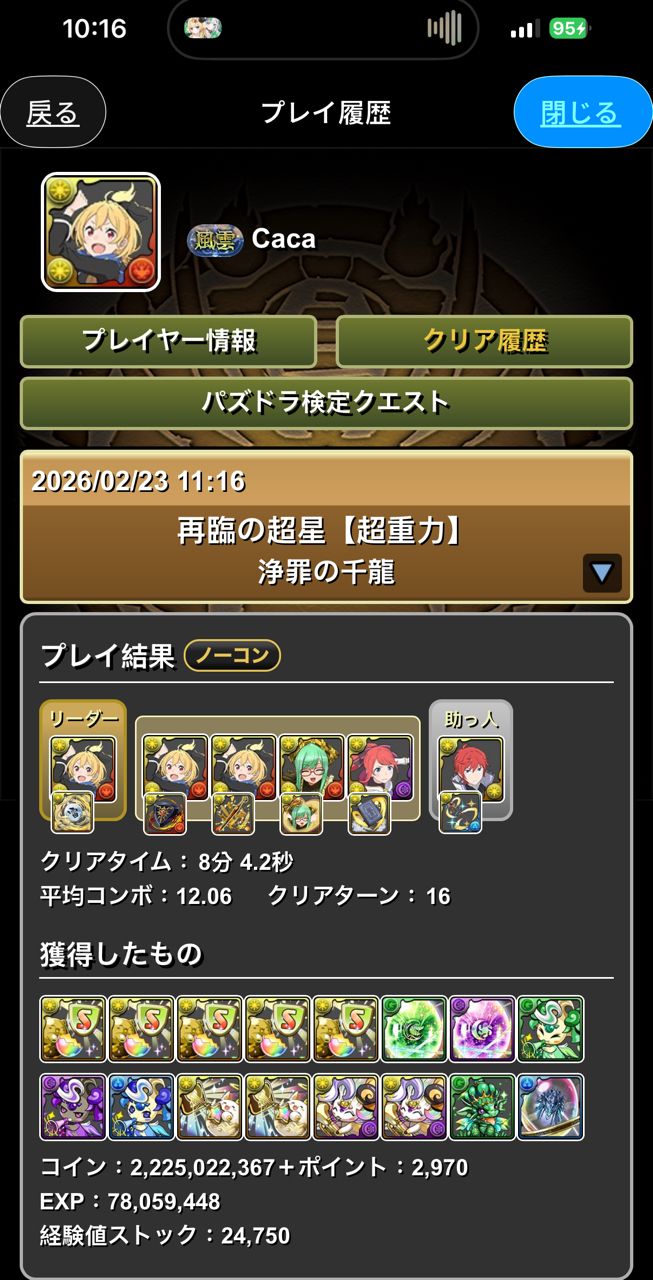Image resolution: width=653 pixels, height=1280 pixels.
Task: Tap Caca's player avatar icon
Action: point(100,232)
